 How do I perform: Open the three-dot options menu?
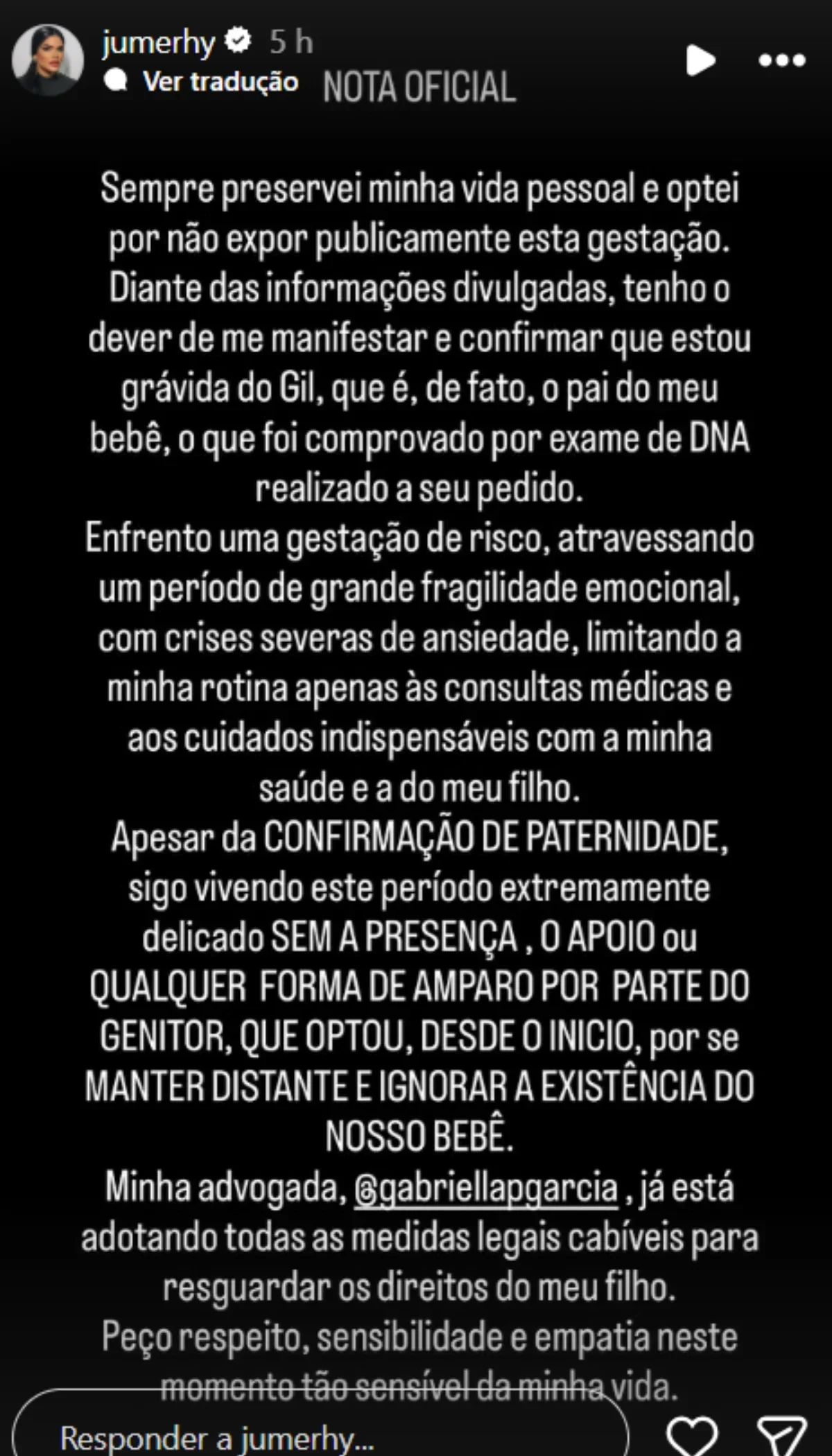click(781, 60)
